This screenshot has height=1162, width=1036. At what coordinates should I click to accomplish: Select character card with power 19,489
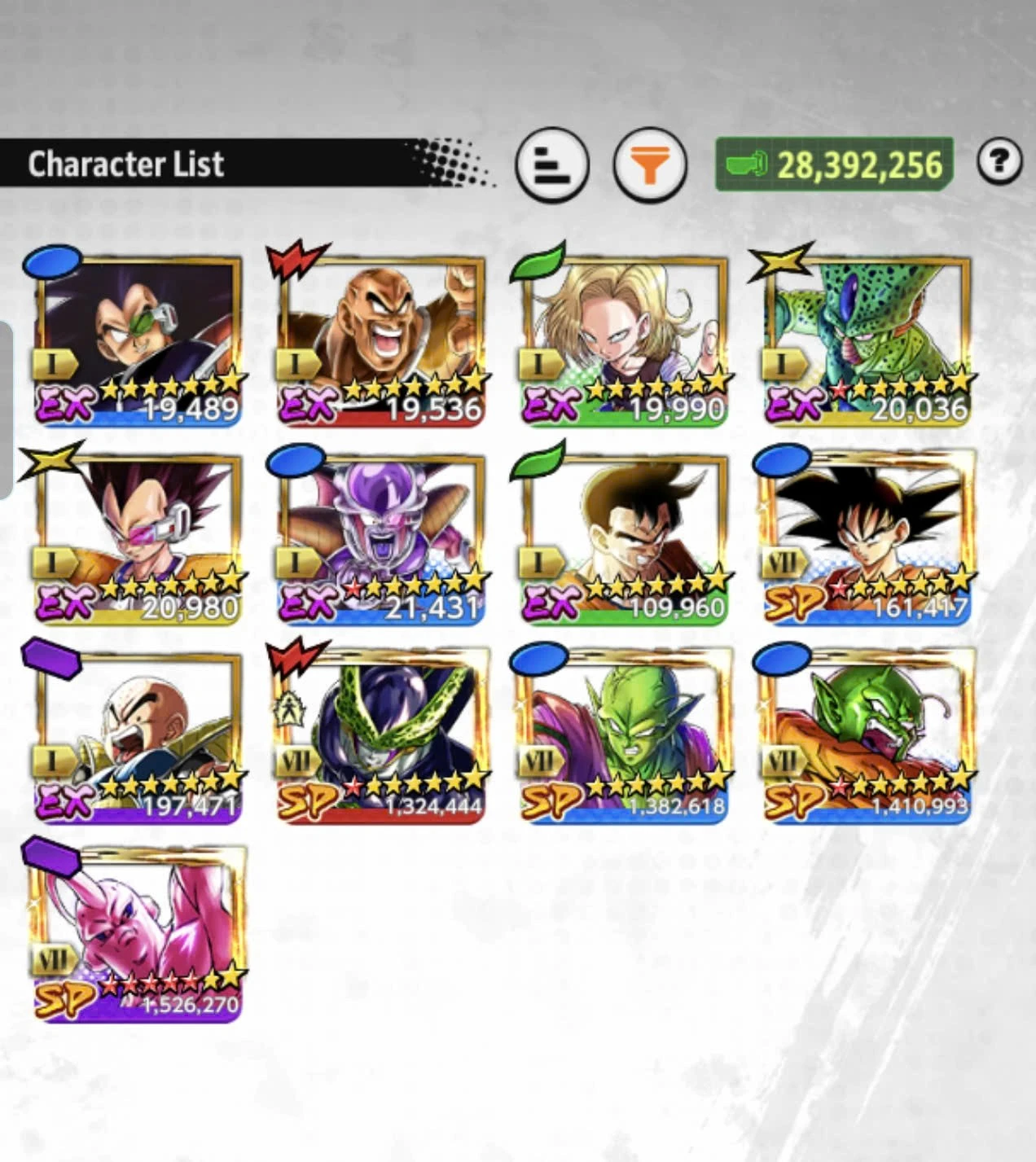tap(138, 338)
